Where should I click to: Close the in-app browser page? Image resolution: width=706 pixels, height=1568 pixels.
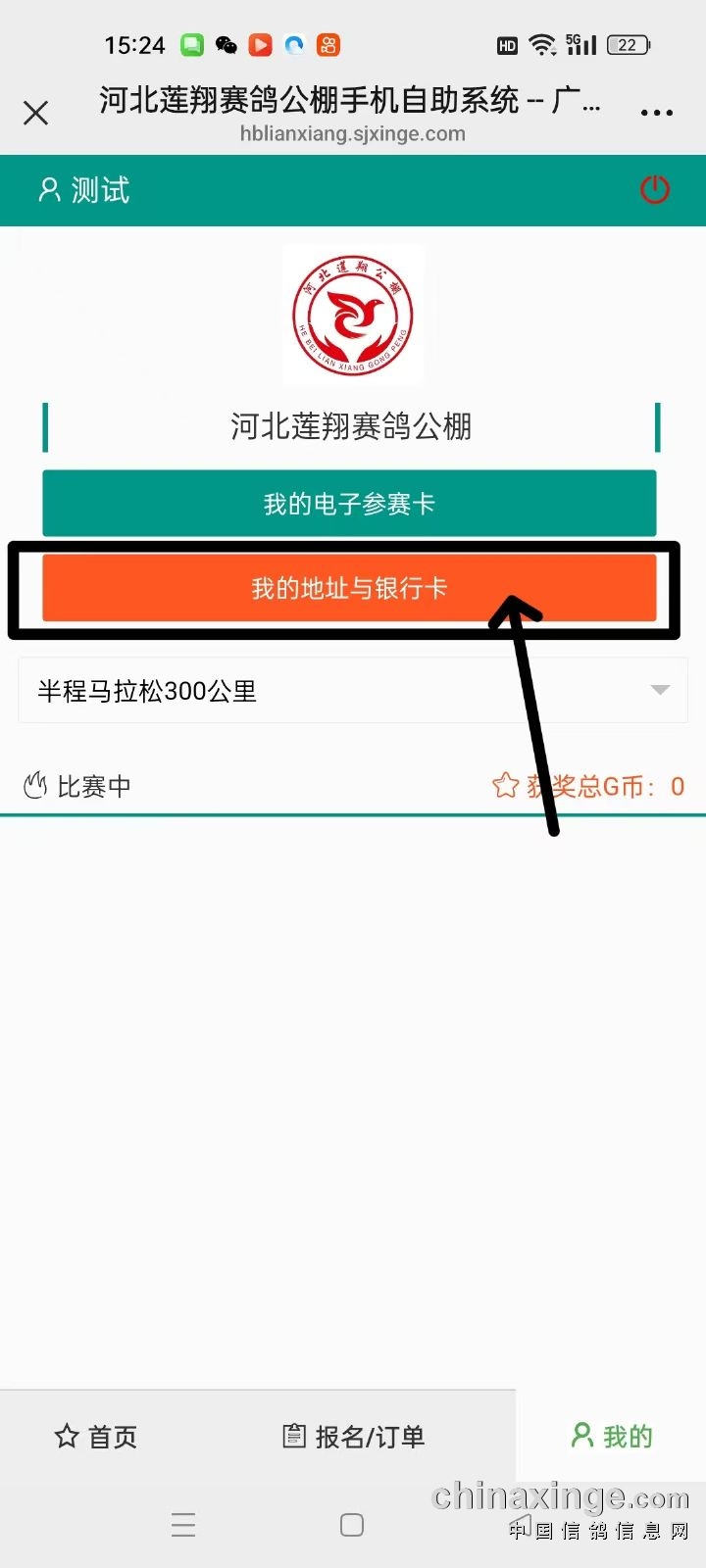36,113
